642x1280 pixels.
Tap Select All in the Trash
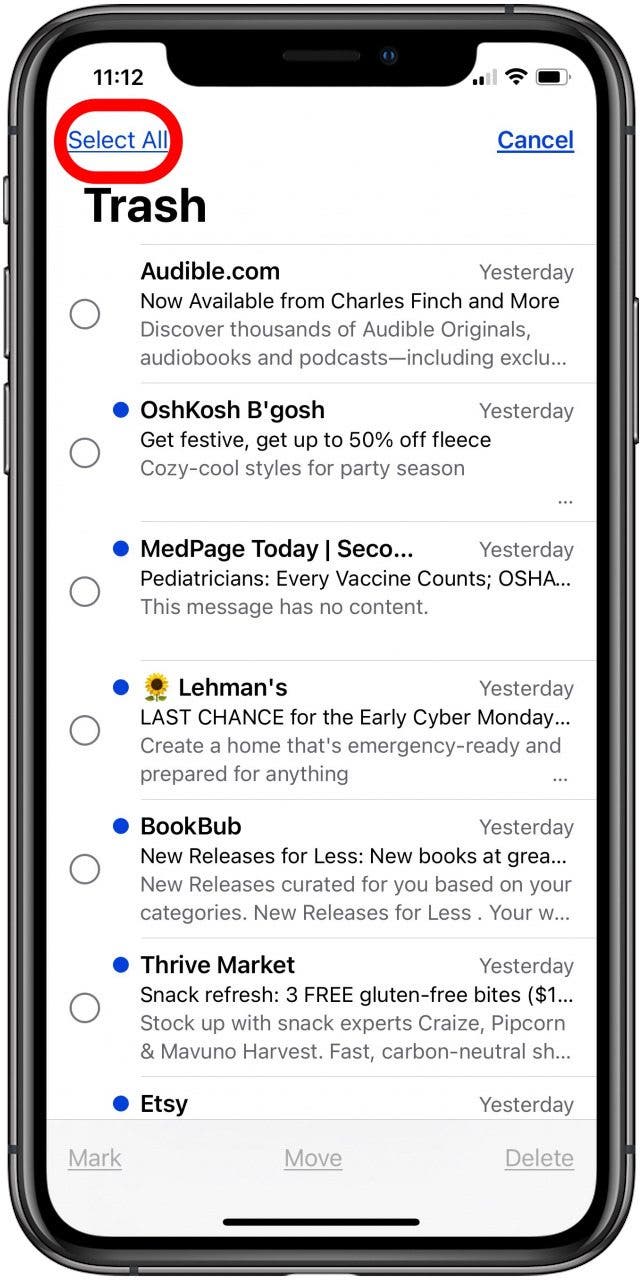tap(118, 140)
